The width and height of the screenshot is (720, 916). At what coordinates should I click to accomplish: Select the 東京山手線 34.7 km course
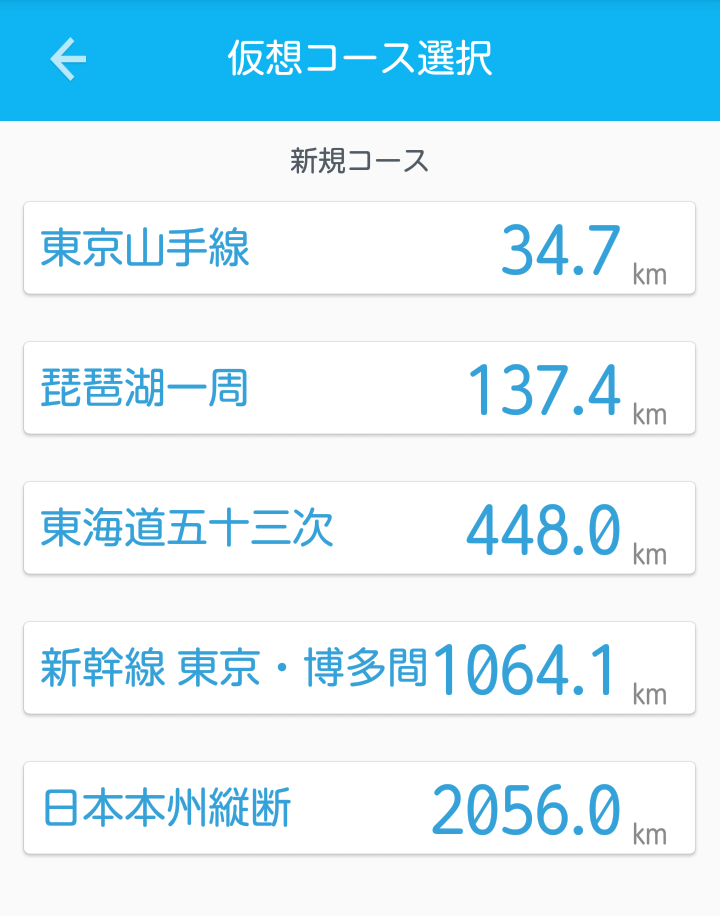[x=359, y=248]
